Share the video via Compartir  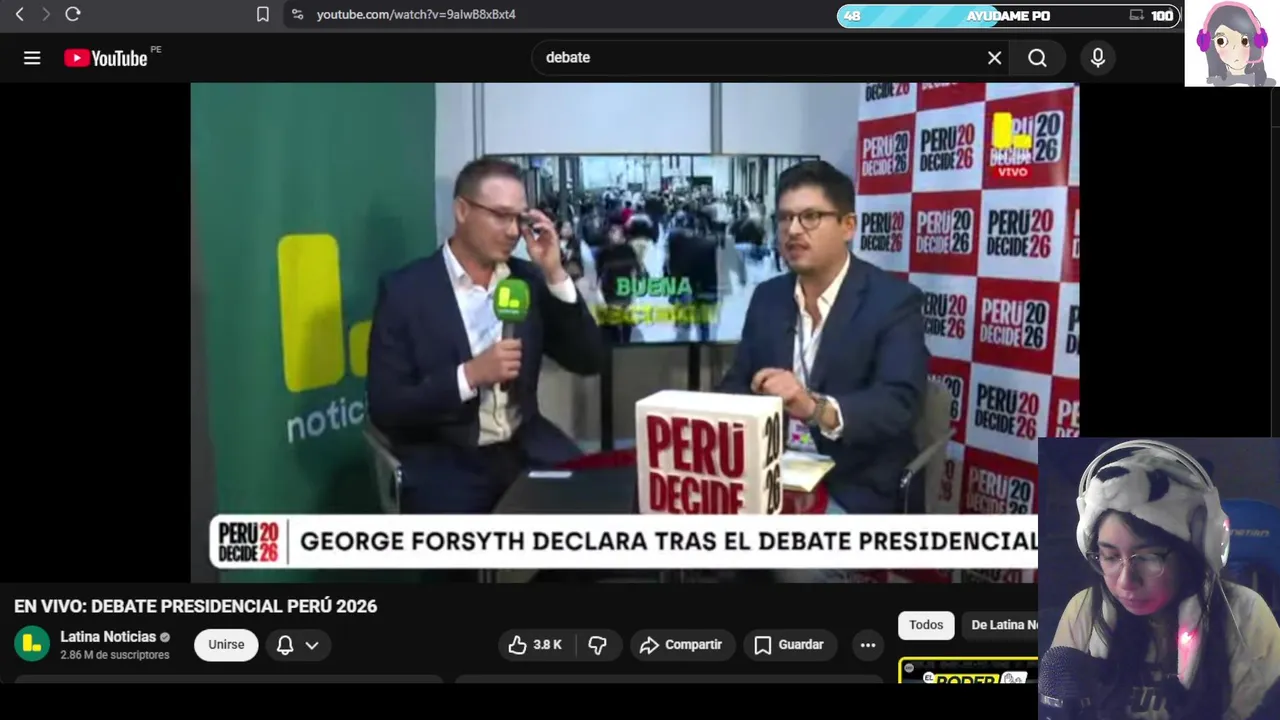(681, 645)
